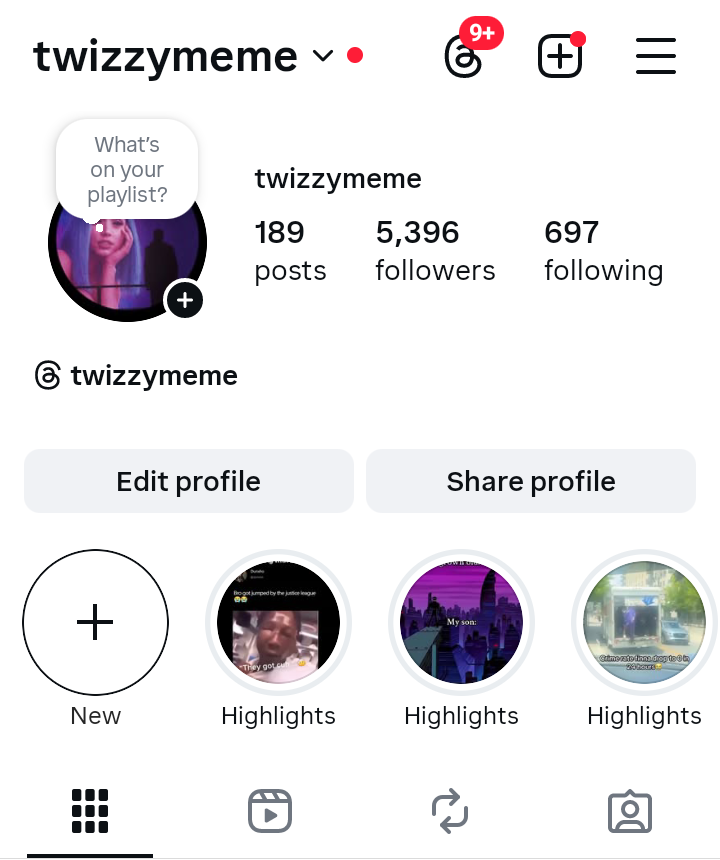The width and height of the screenshot is (720, 860).
Task: Tap Share profile
Action: pos(531,481)
